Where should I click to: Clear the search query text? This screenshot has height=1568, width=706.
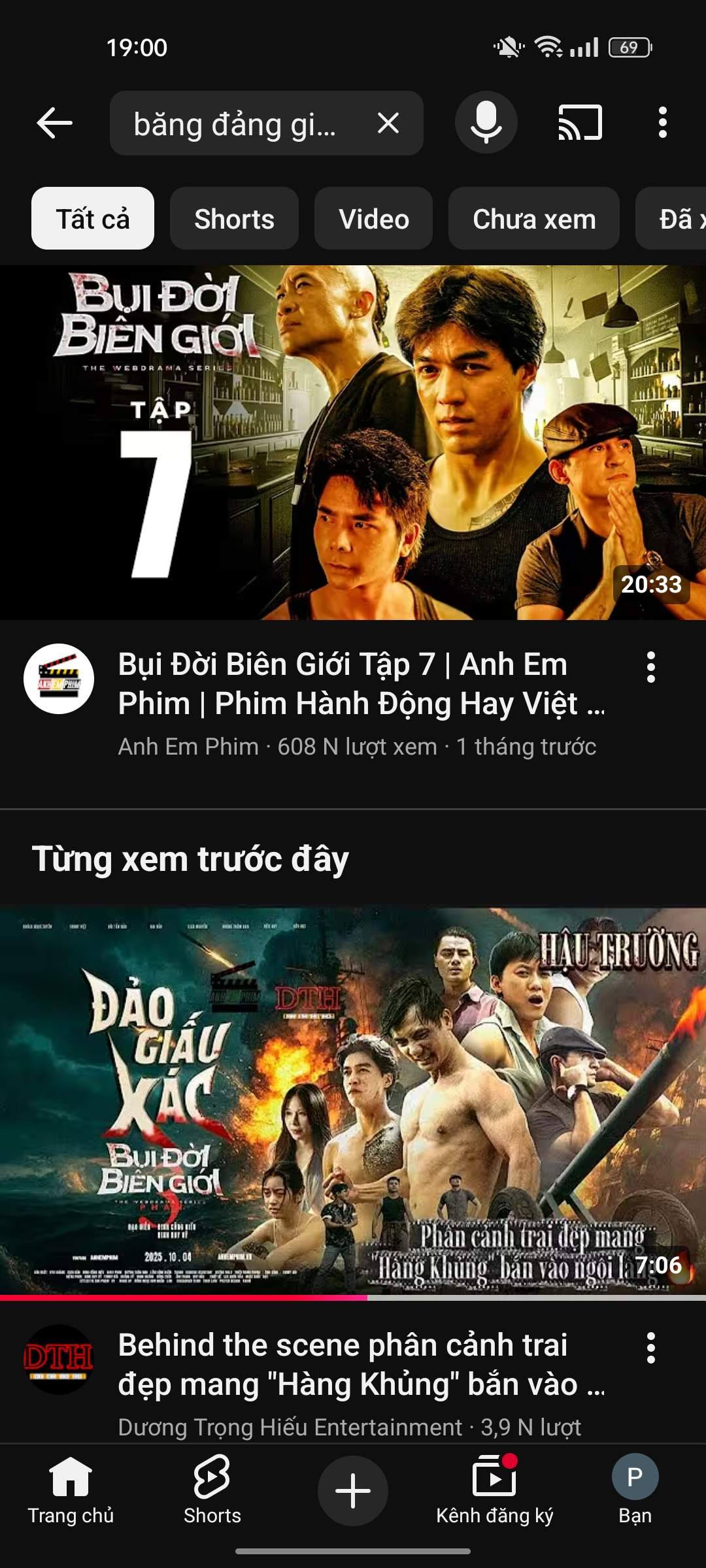[x=388, y=123]
